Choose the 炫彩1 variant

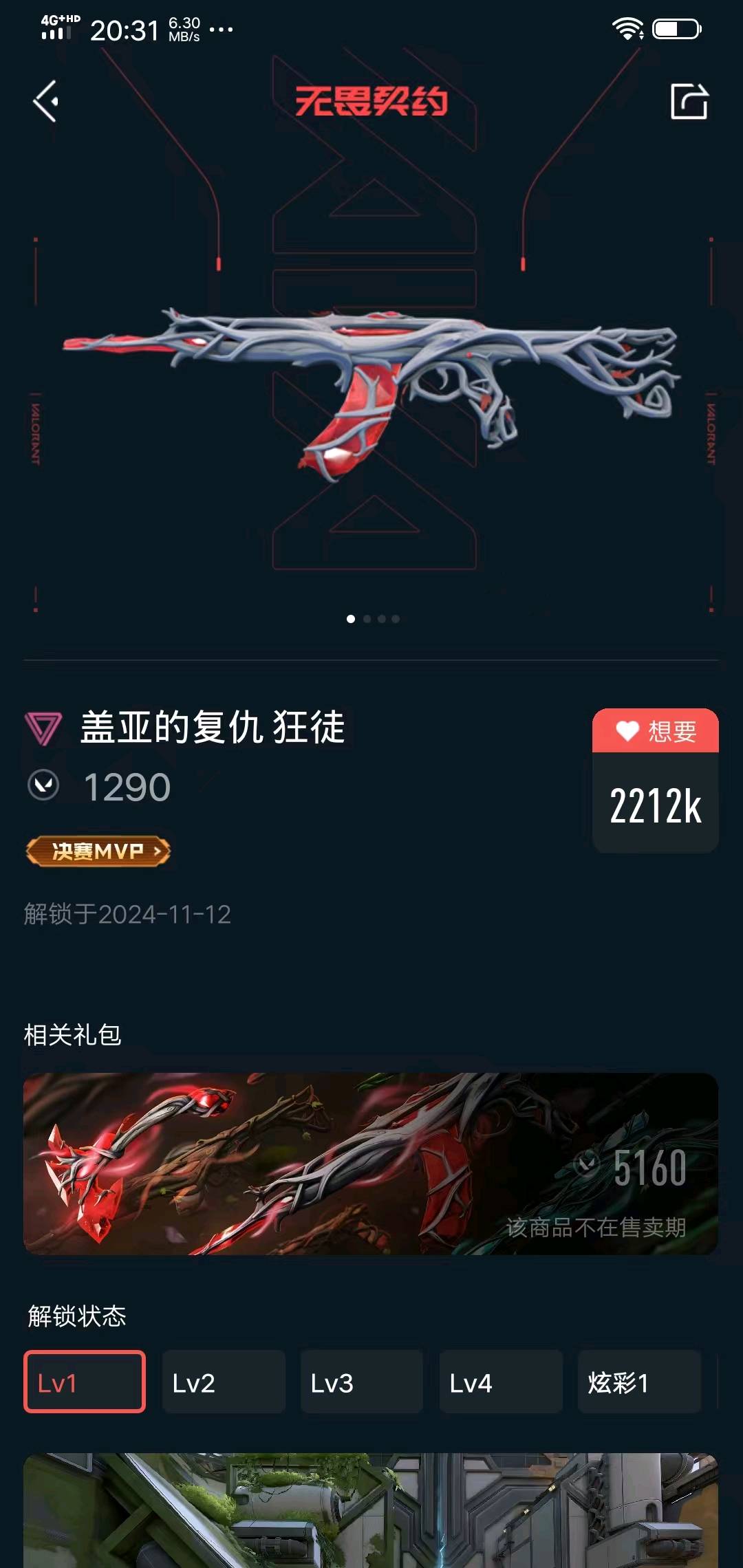639,1382
